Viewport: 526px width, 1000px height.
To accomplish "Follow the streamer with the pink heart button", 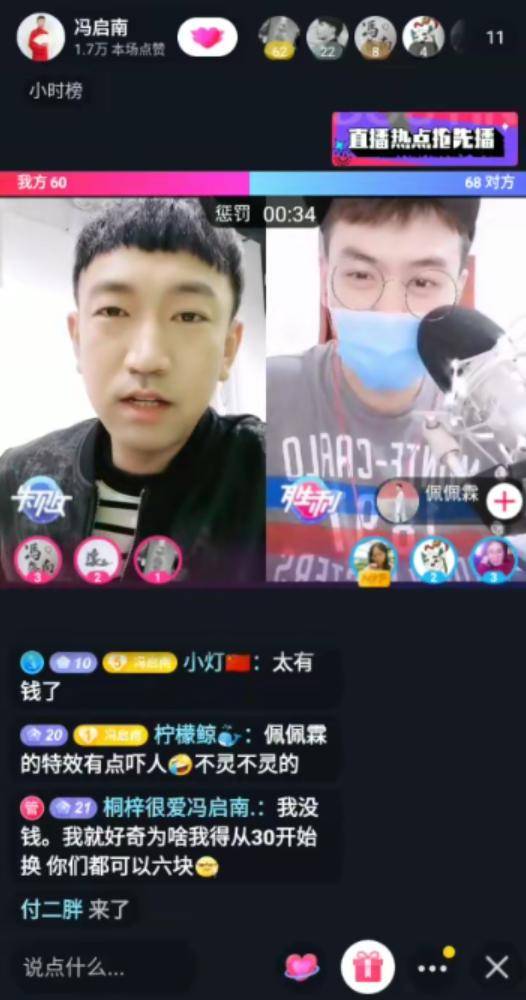I will tap(207, 38).
